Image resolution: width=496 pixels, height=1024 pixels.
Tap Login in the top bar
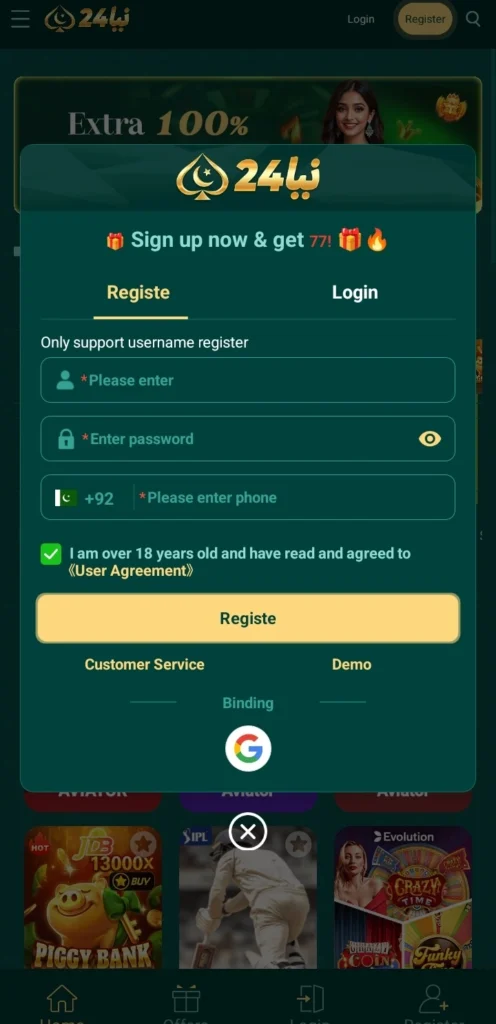[360, 19]
